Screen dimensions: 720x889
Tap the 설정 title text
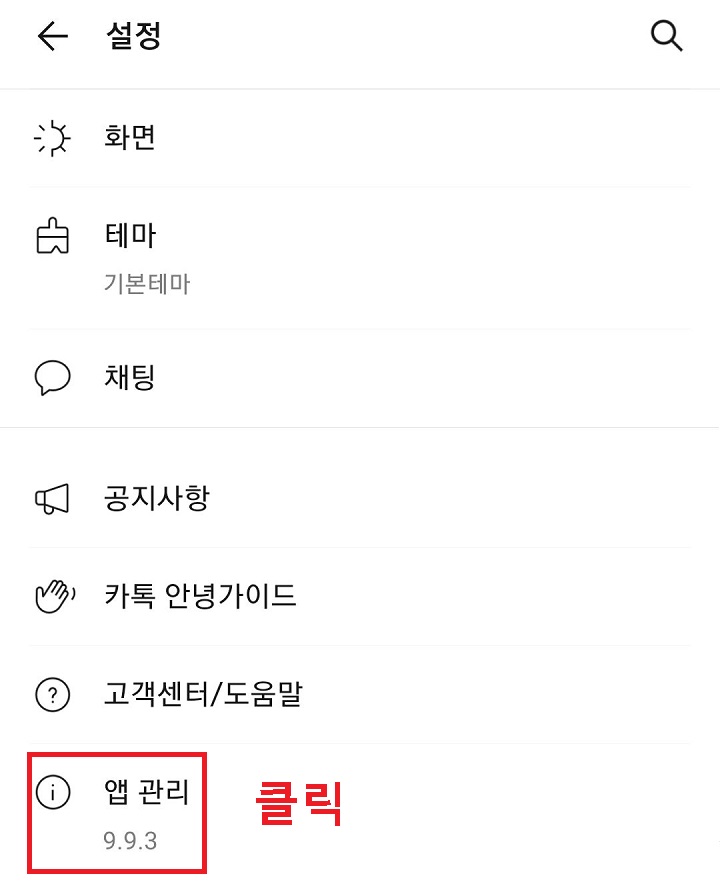pos(133,36)
